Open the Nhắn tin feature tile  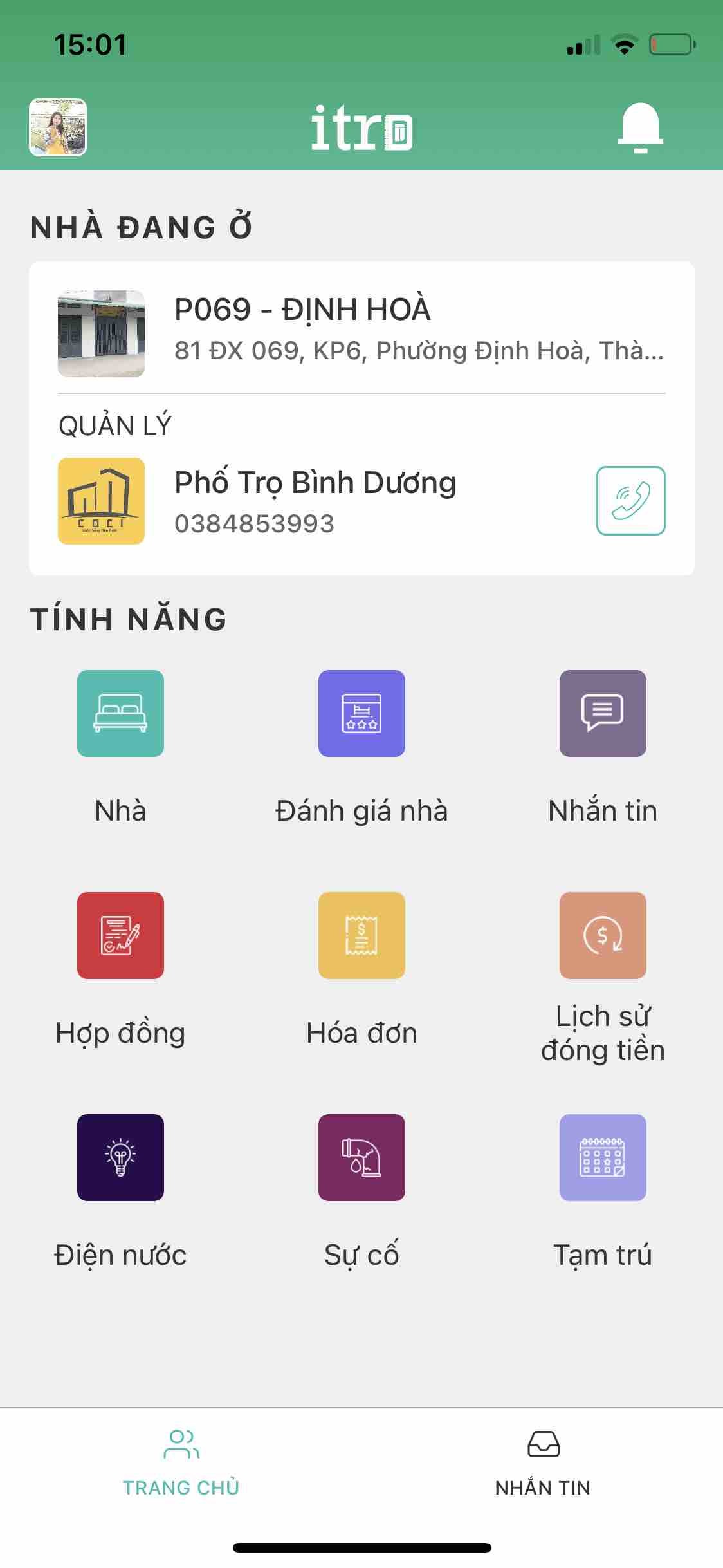[x=603, y=713]
